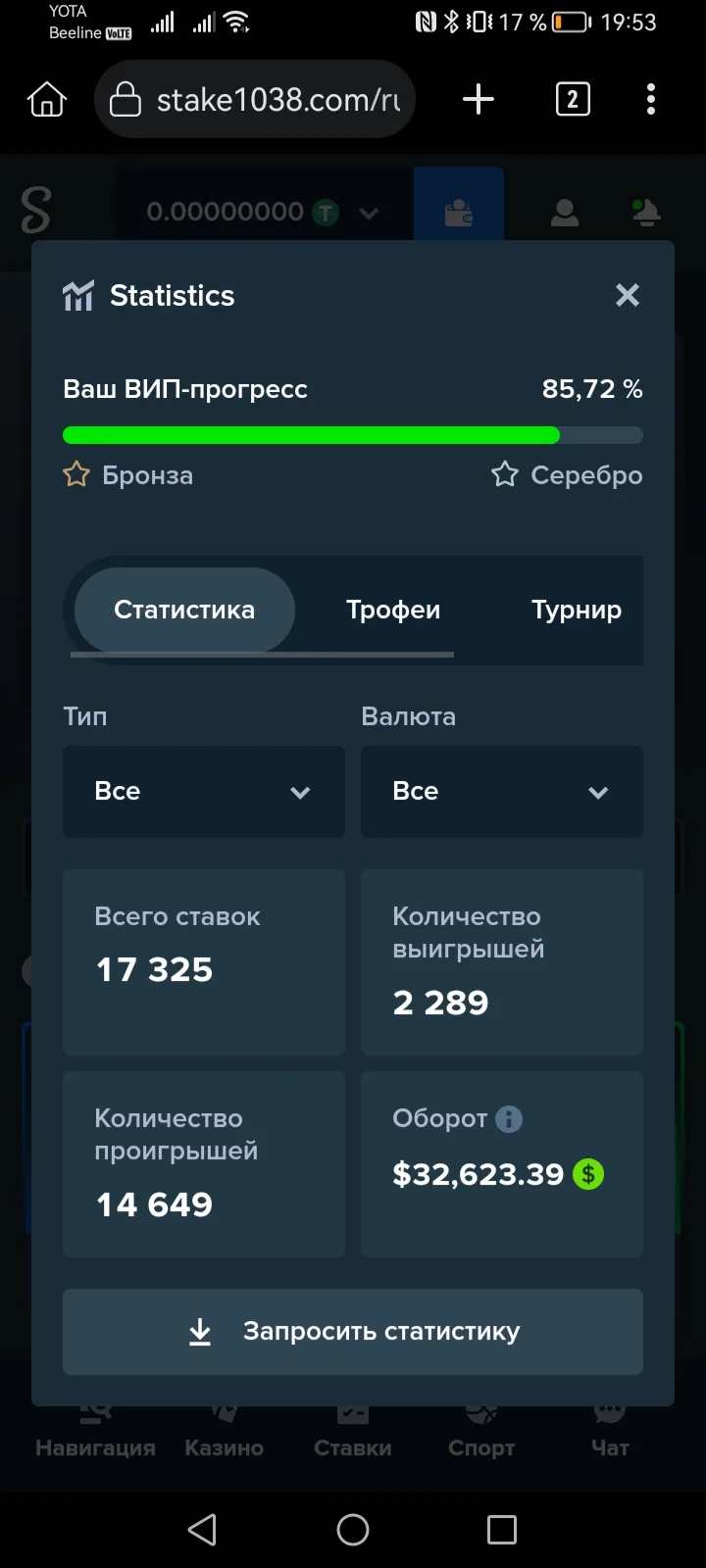Go to the browser home page

(47, 99)
